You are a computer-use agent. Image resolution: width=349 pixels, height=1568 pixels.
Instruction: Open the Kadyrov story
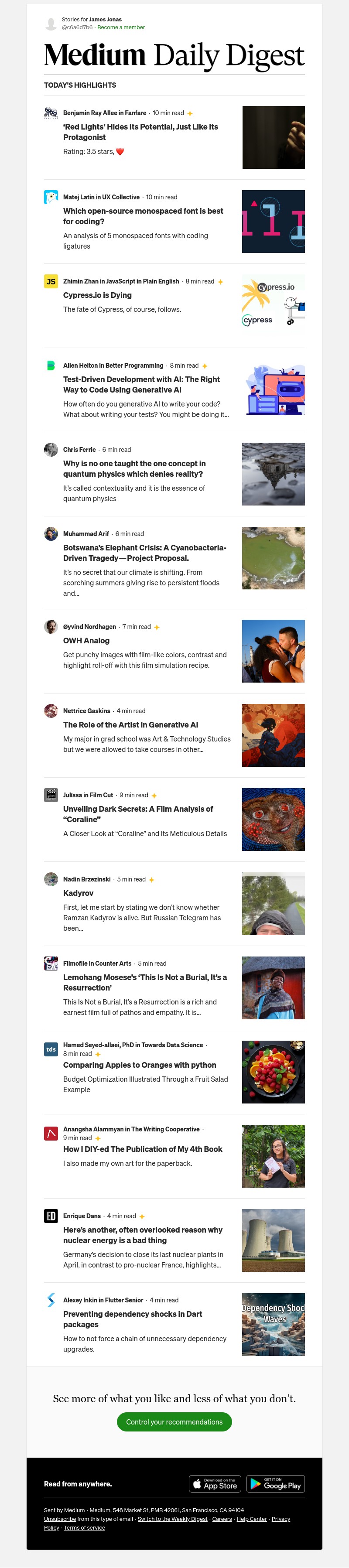[x=78, y=893]
